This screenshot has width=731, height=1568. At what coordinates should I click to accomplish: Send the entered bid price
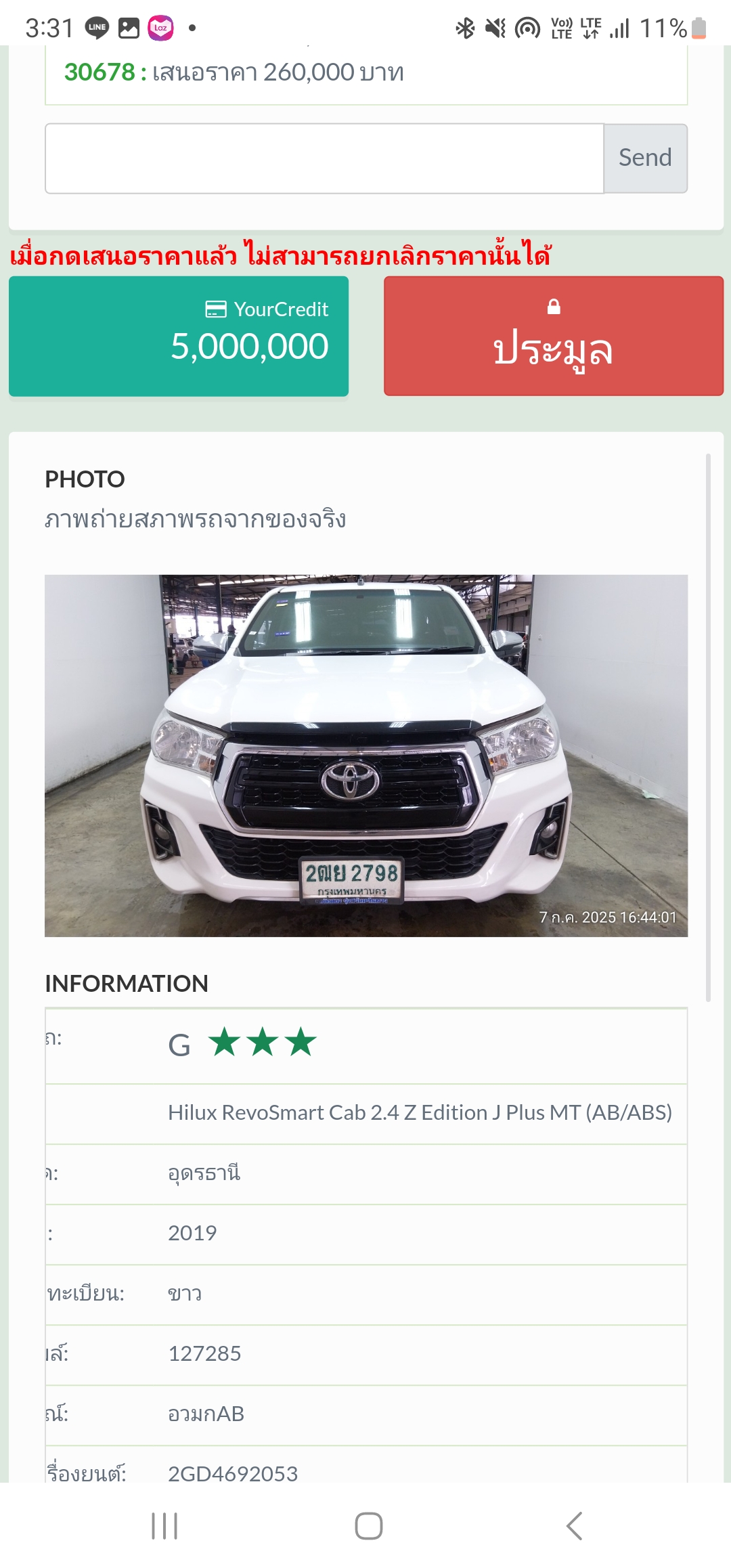tap(645, 158)
